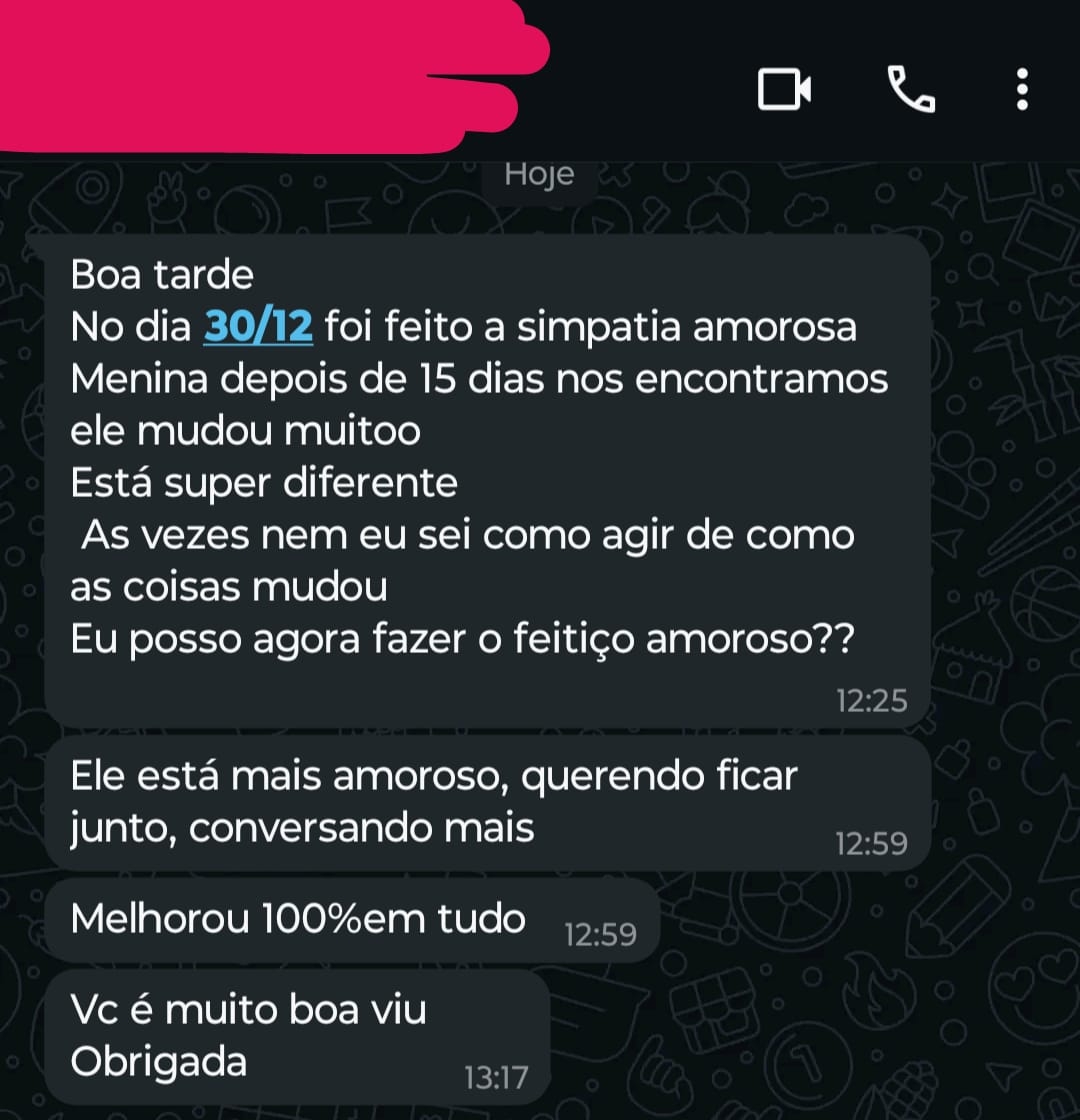Start a video call
The height and width of the screenshot is (1120, 1080).
[784, 91]
